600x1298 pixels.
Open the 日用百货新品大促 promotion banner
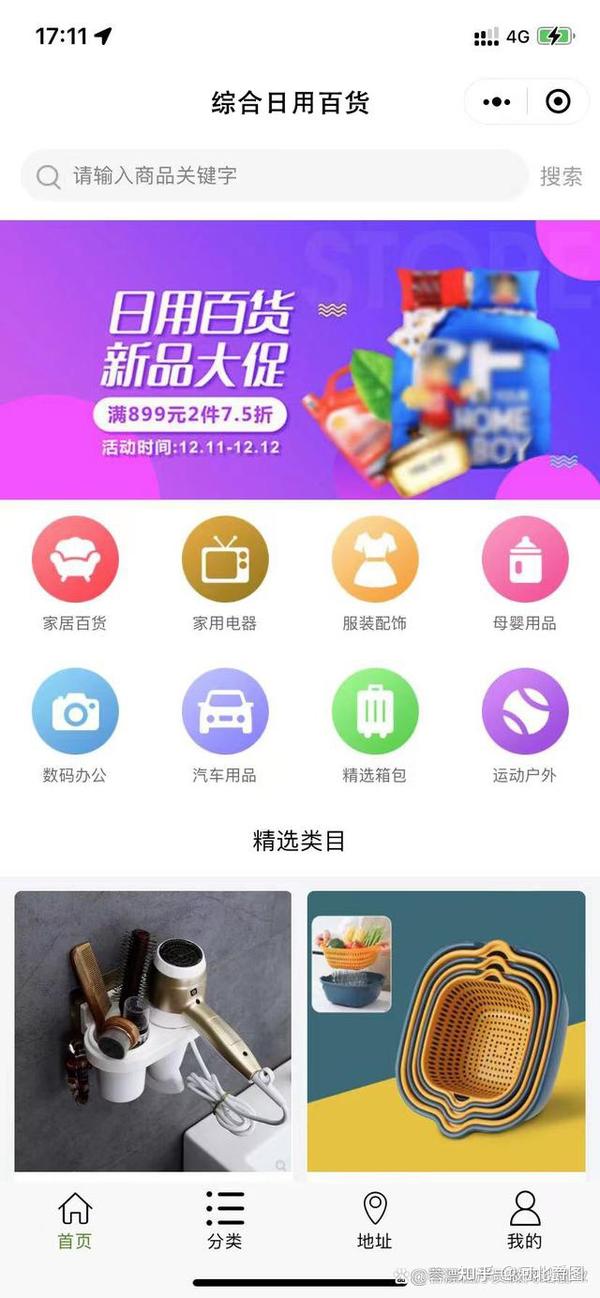[x=300, y=359]
